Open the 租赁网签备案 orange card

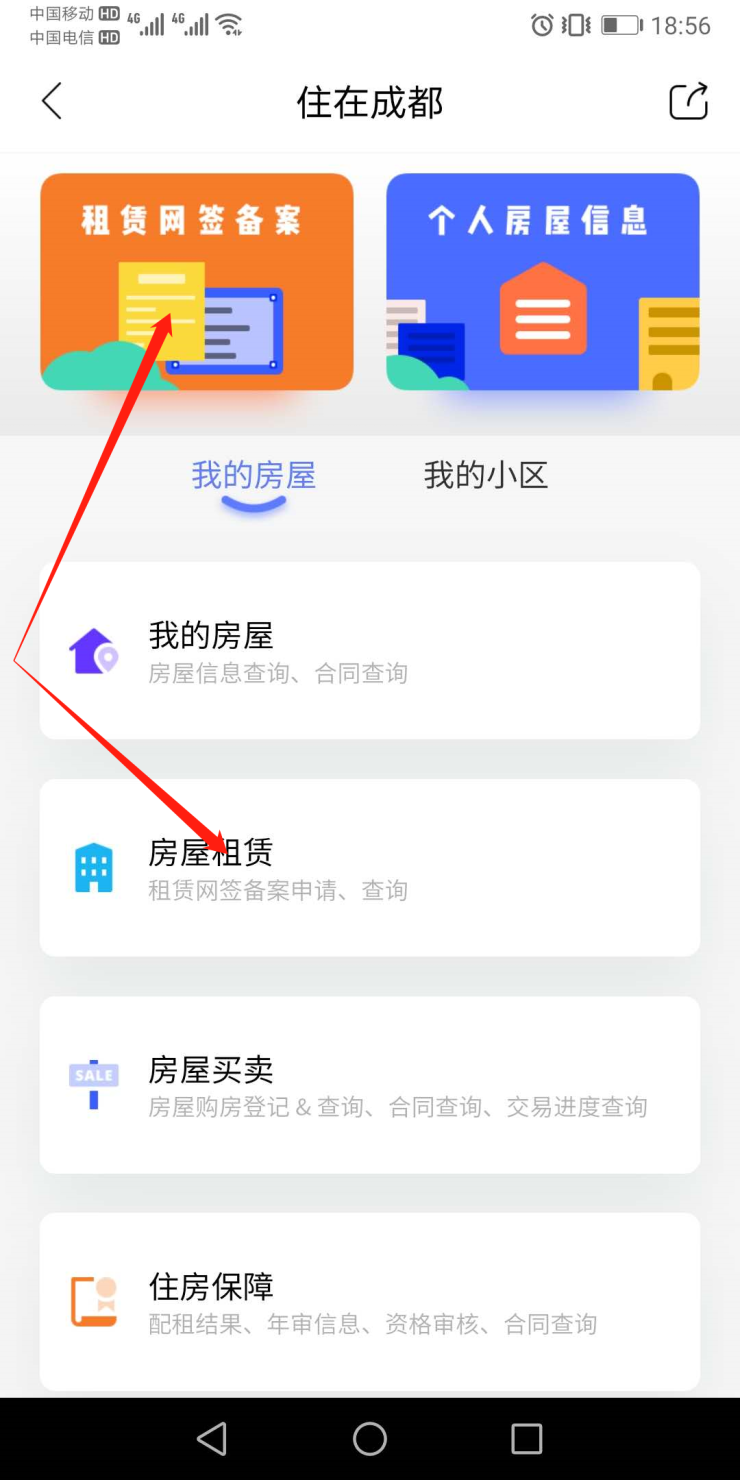point(197,282)
